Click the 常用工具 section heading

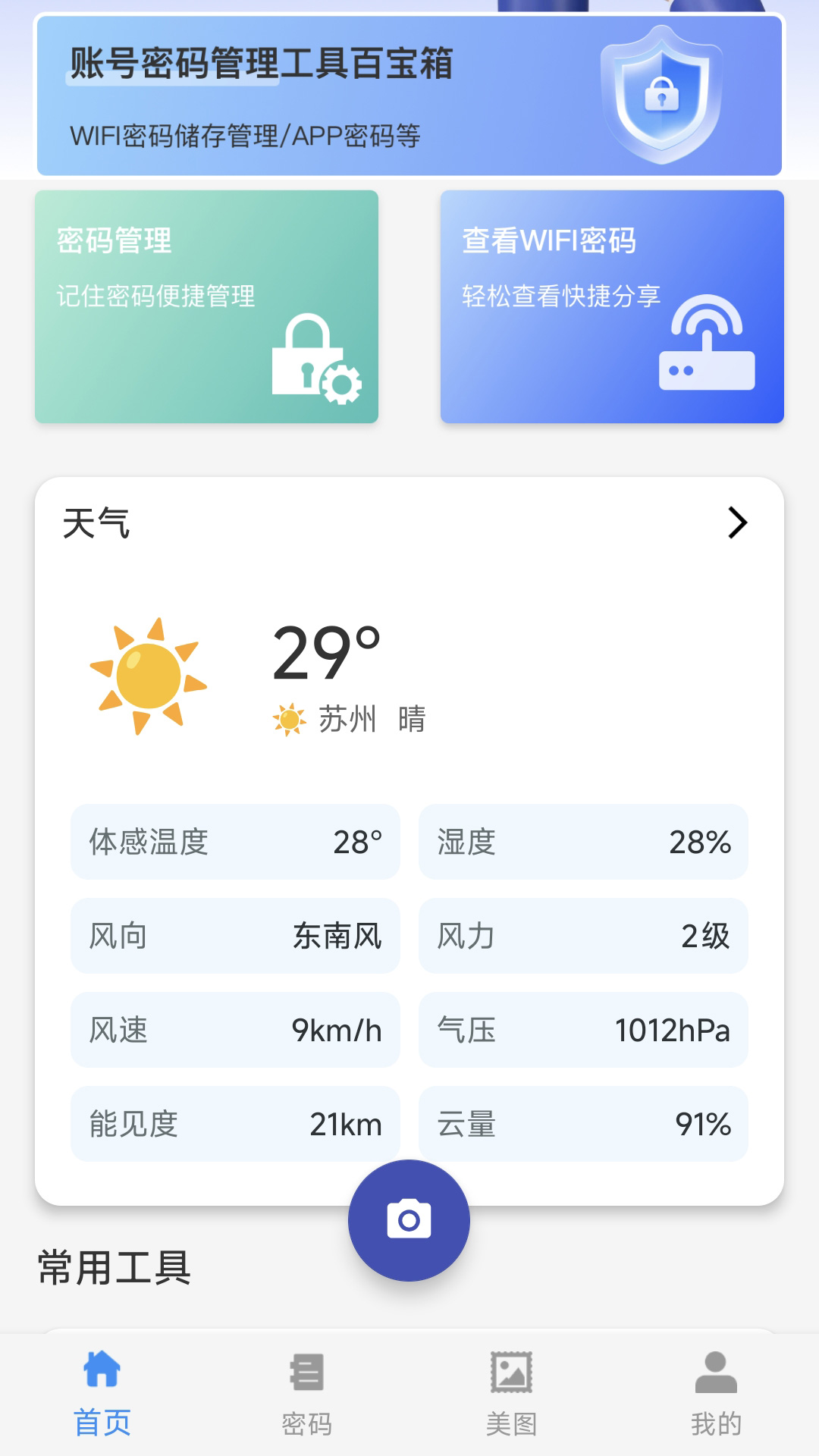pos(112,1265)
